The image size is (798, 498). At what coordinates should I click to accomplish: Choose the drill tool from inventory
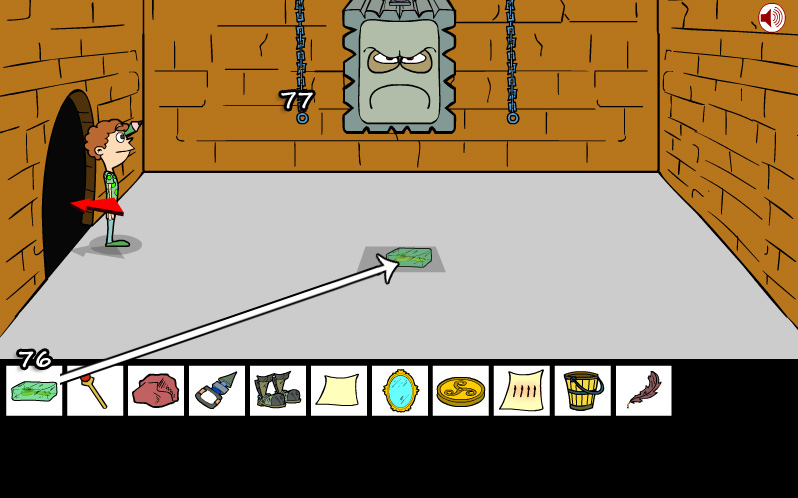(217, 391)
